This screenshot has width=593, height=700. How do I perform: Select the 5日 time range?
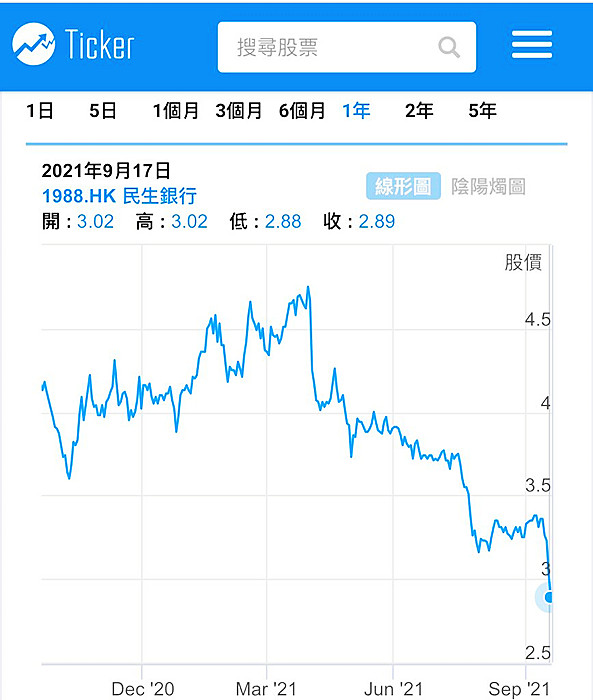103,111
